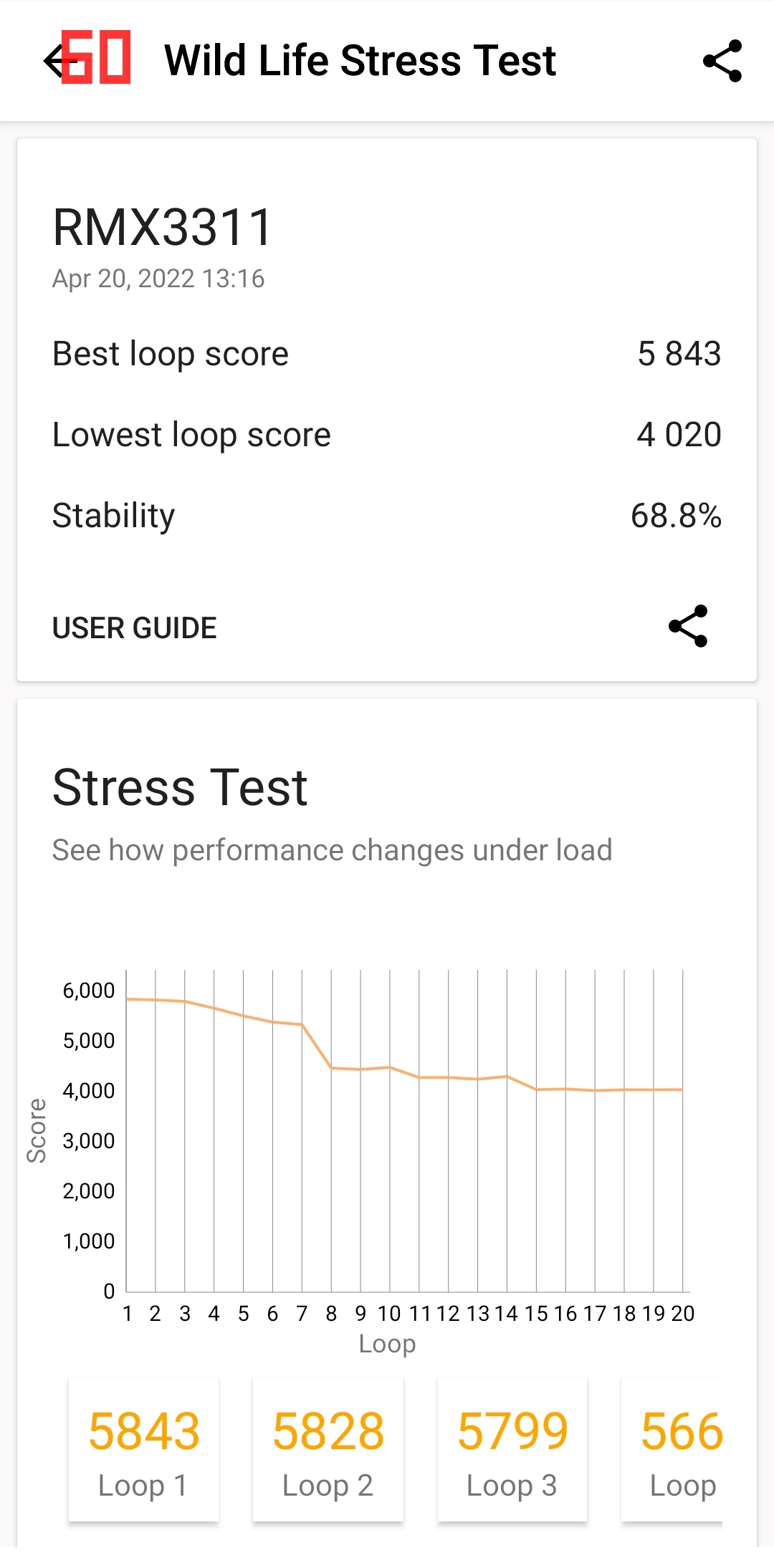Open Loop 3 score card

coord(512,1450)
